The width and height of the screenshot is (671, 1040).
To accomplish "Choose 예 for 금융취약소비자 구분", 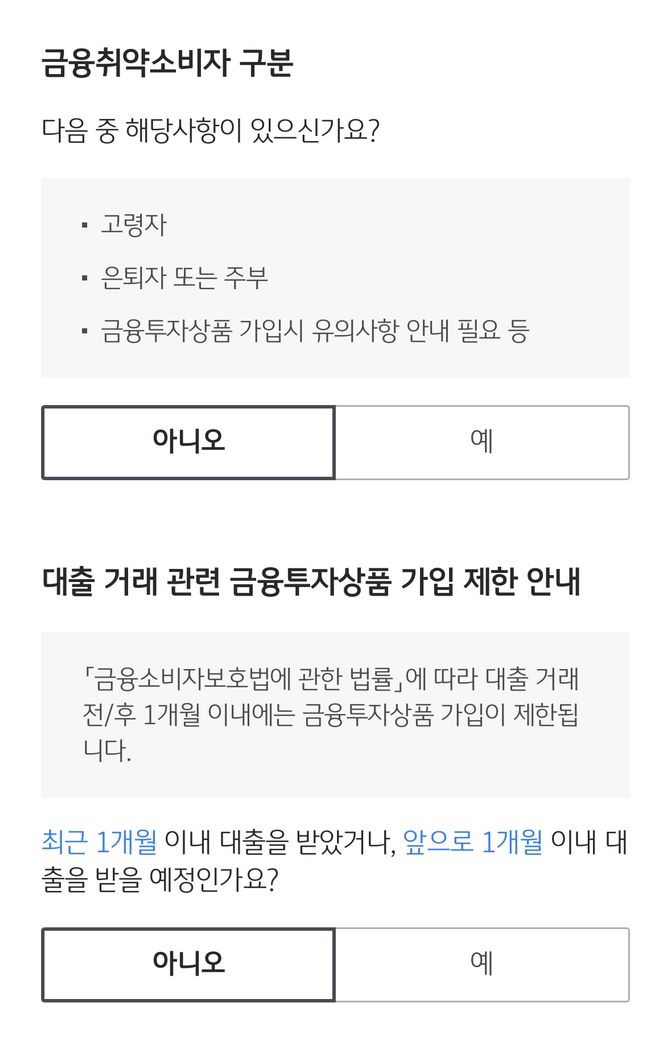I will point(482,442).
